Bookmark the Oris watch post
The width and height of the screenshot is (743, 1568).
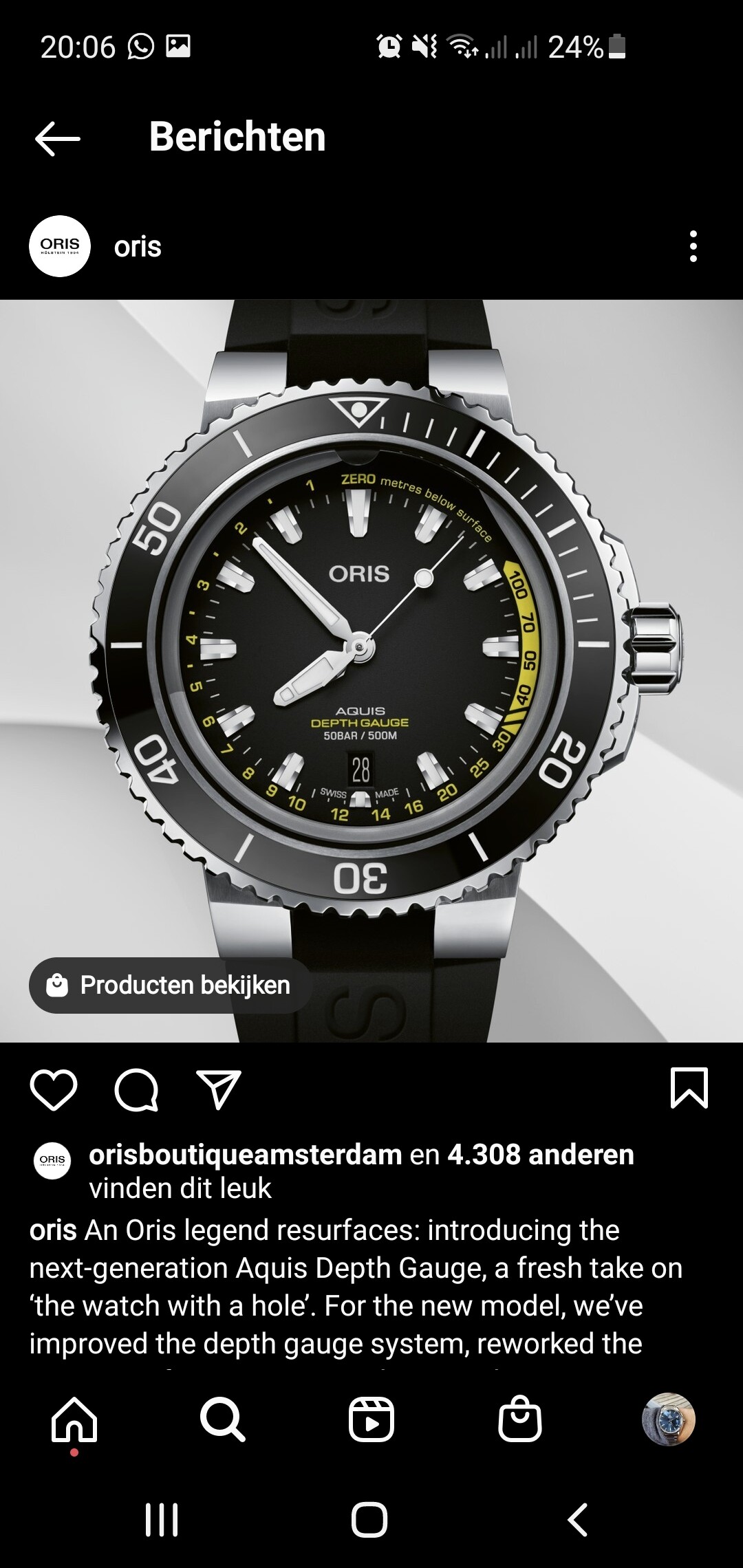coord(689,1088)
